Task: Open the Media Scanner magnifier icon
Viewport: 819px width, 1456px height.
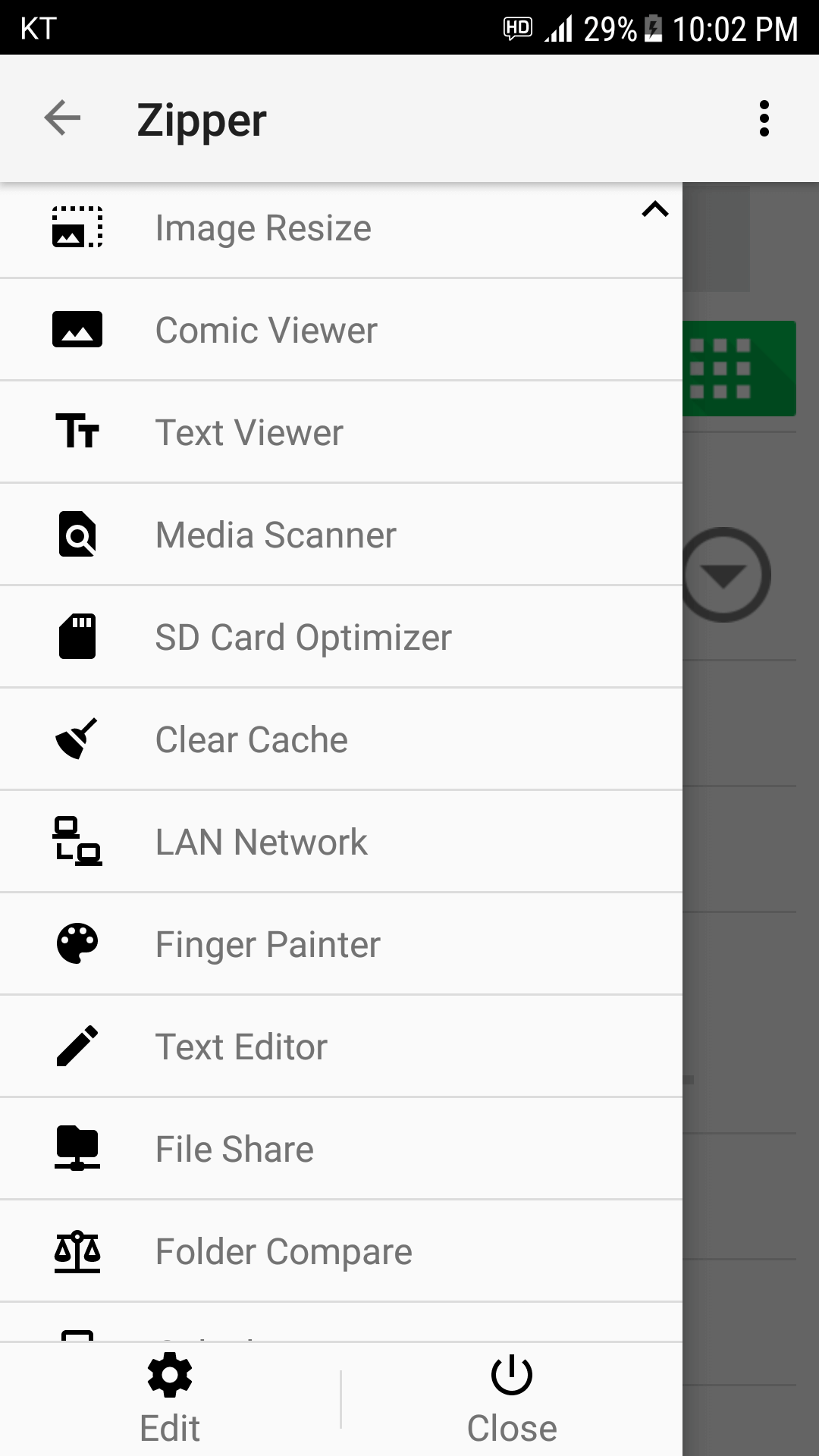Action: [x=76, y=535]
